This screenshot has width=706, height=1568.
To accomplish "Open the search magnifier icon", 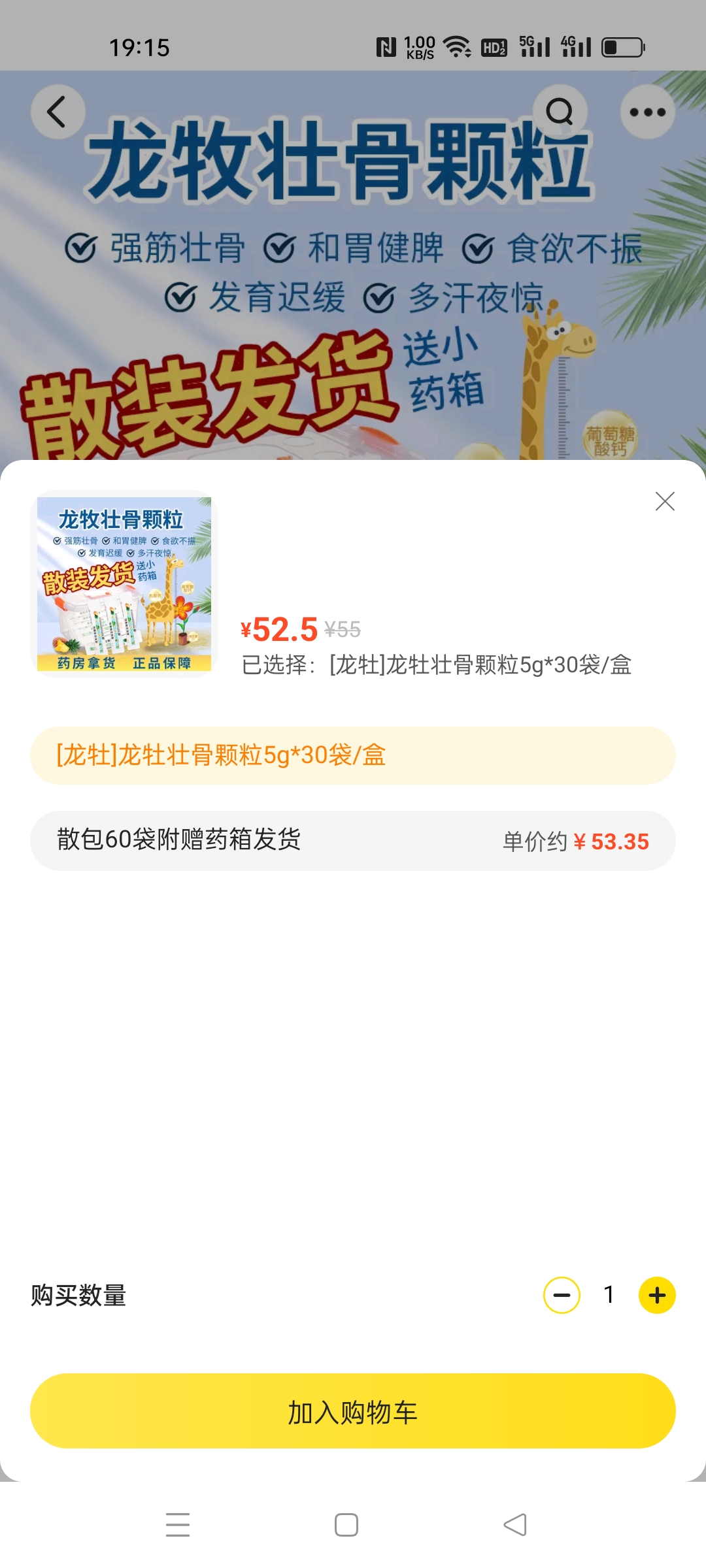I will click(560, 112).
